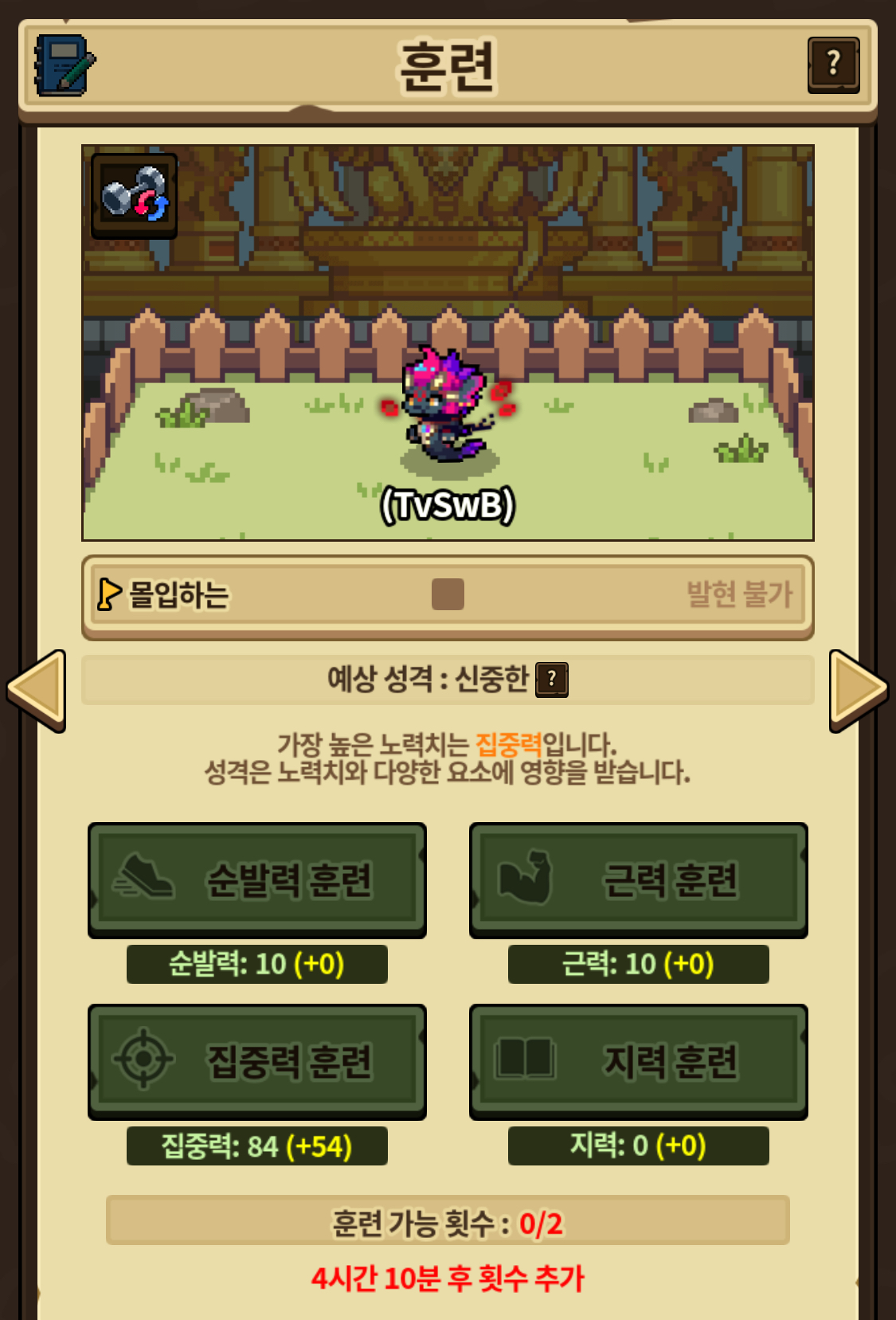Start 순발력 훈련

coord(256,879)
